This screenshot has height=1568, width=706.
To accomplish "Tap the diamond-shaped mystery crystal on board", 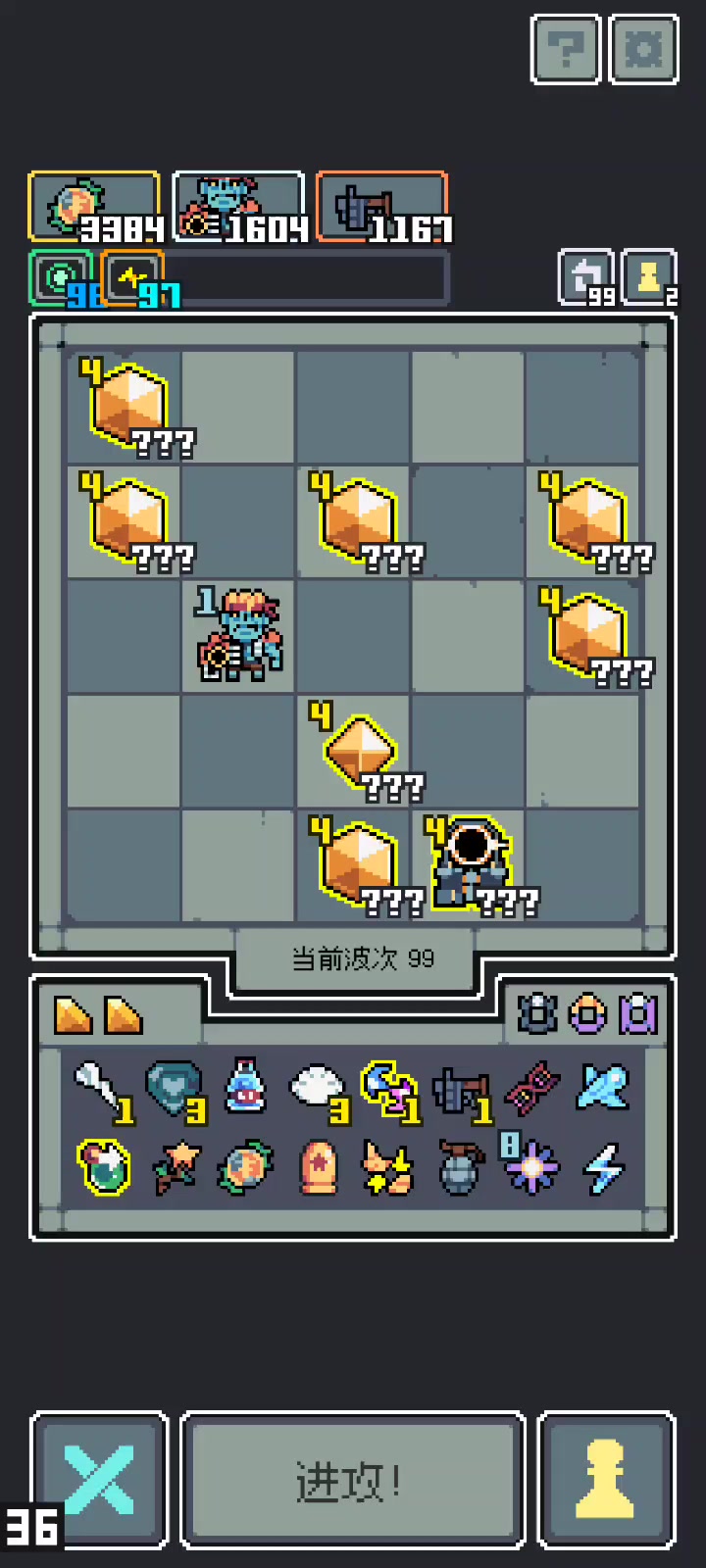I will point(359,752).
